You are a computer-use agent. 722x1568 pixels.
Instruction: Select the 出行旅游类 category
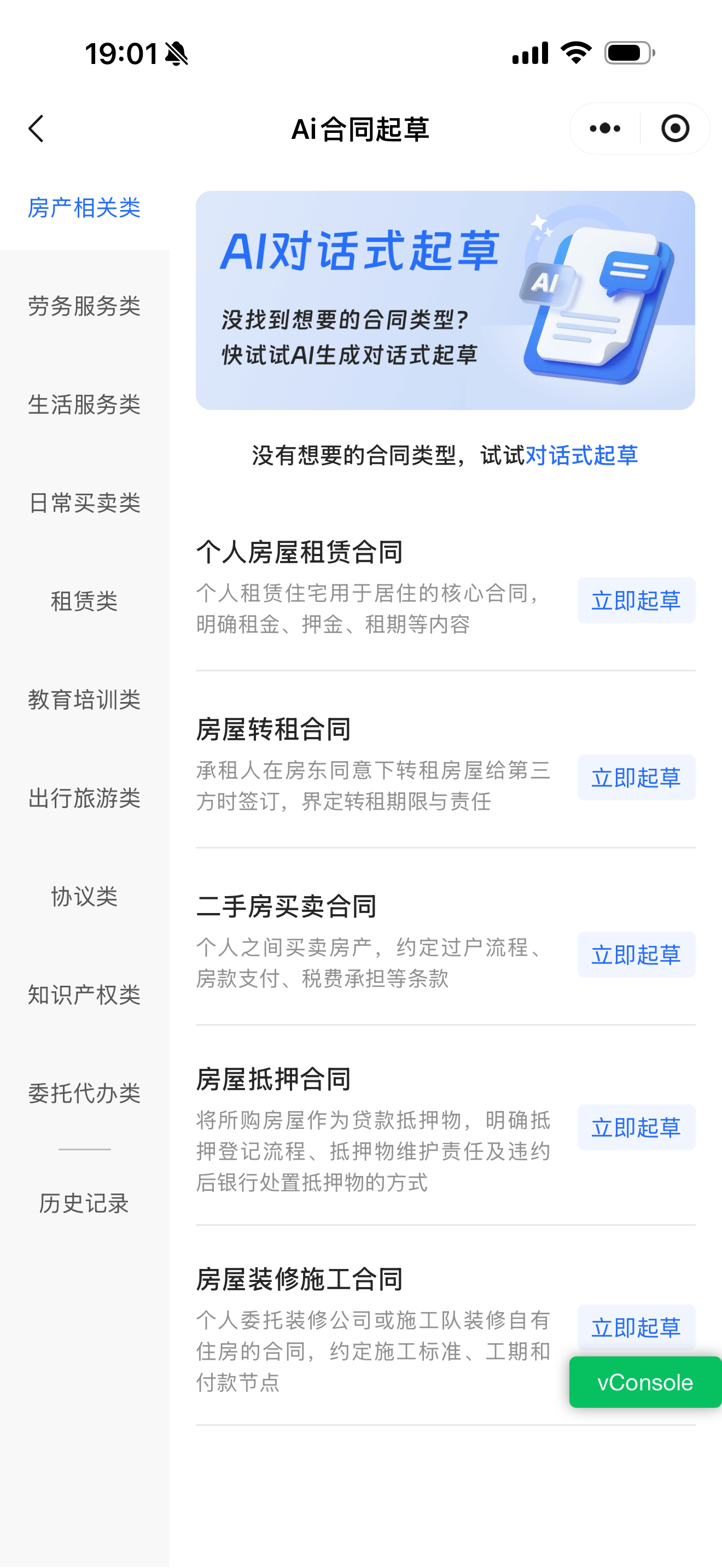85,798
